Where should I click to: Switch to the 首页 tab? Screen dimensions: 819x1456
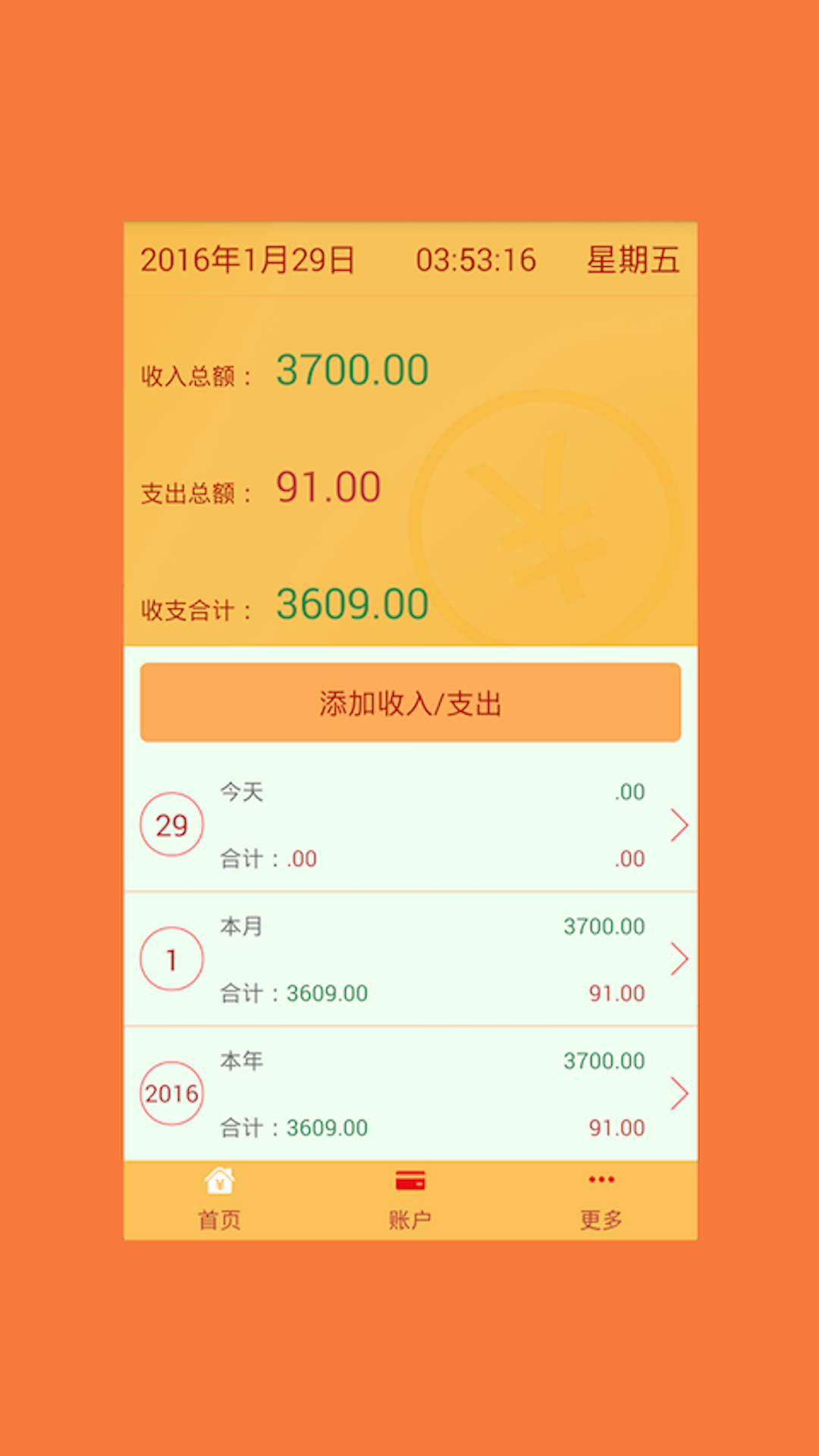click(x=219, y=1200)
